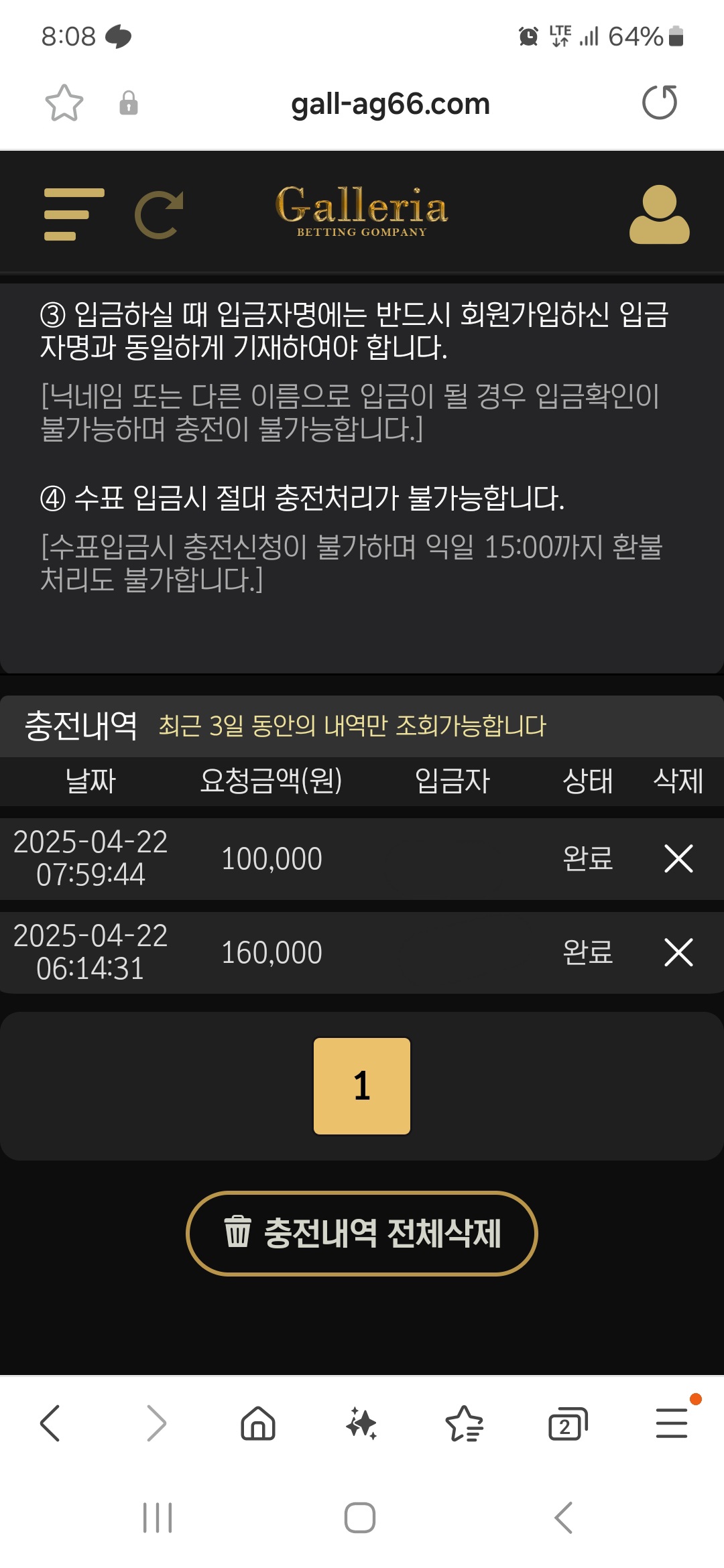Open the browser bookmarks list
The height and width of the screenshot is (1568, 724).
pyautogui.click(x=464, y=1423)
